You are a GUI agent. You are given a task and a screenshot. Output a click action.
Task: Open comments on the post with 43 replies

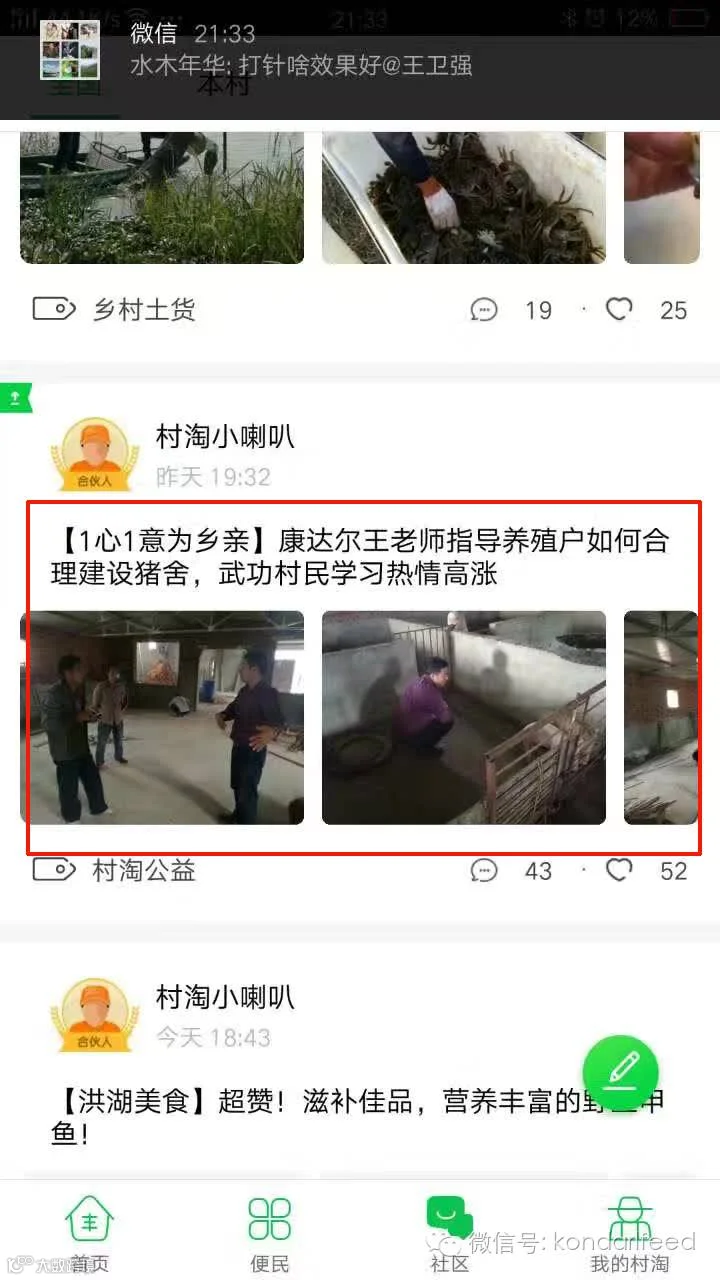(510, 871)
